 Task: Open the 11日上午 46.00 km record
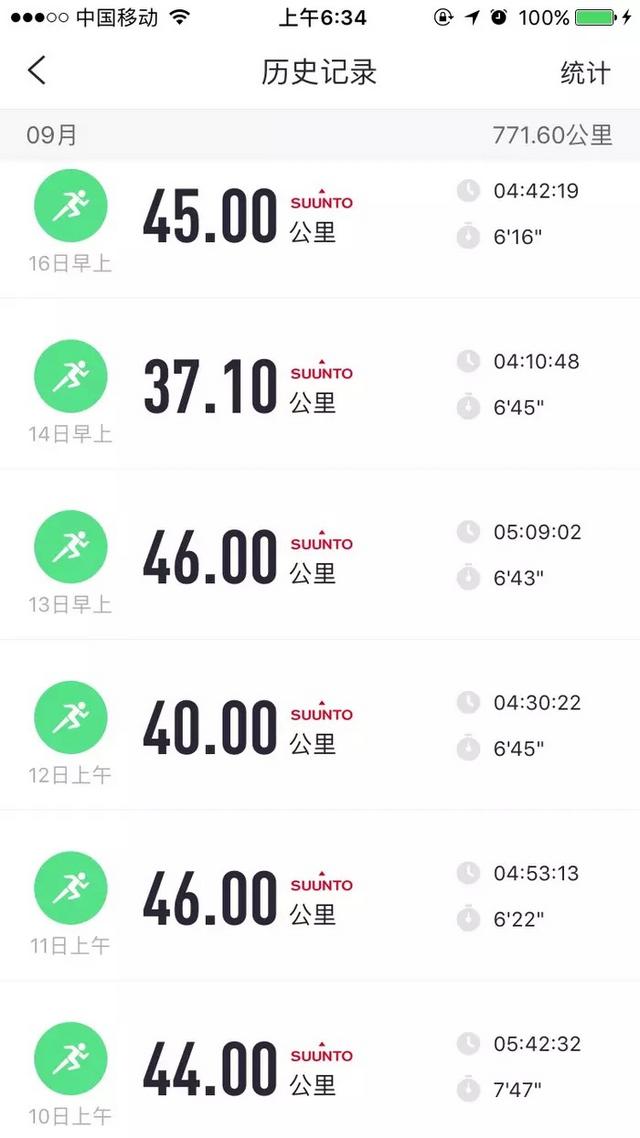point(320,896)
